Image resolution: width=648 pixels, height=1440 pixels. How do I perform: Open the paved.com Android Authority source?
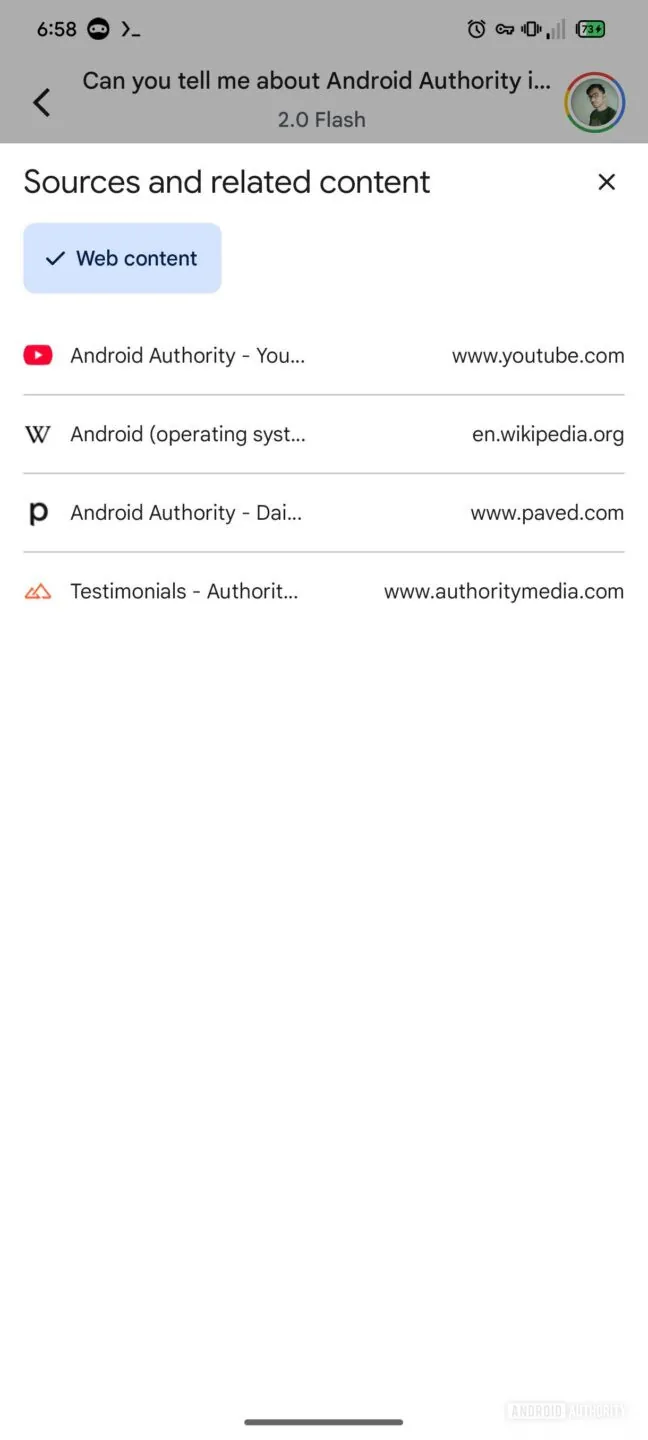click(x=324, y=513)
